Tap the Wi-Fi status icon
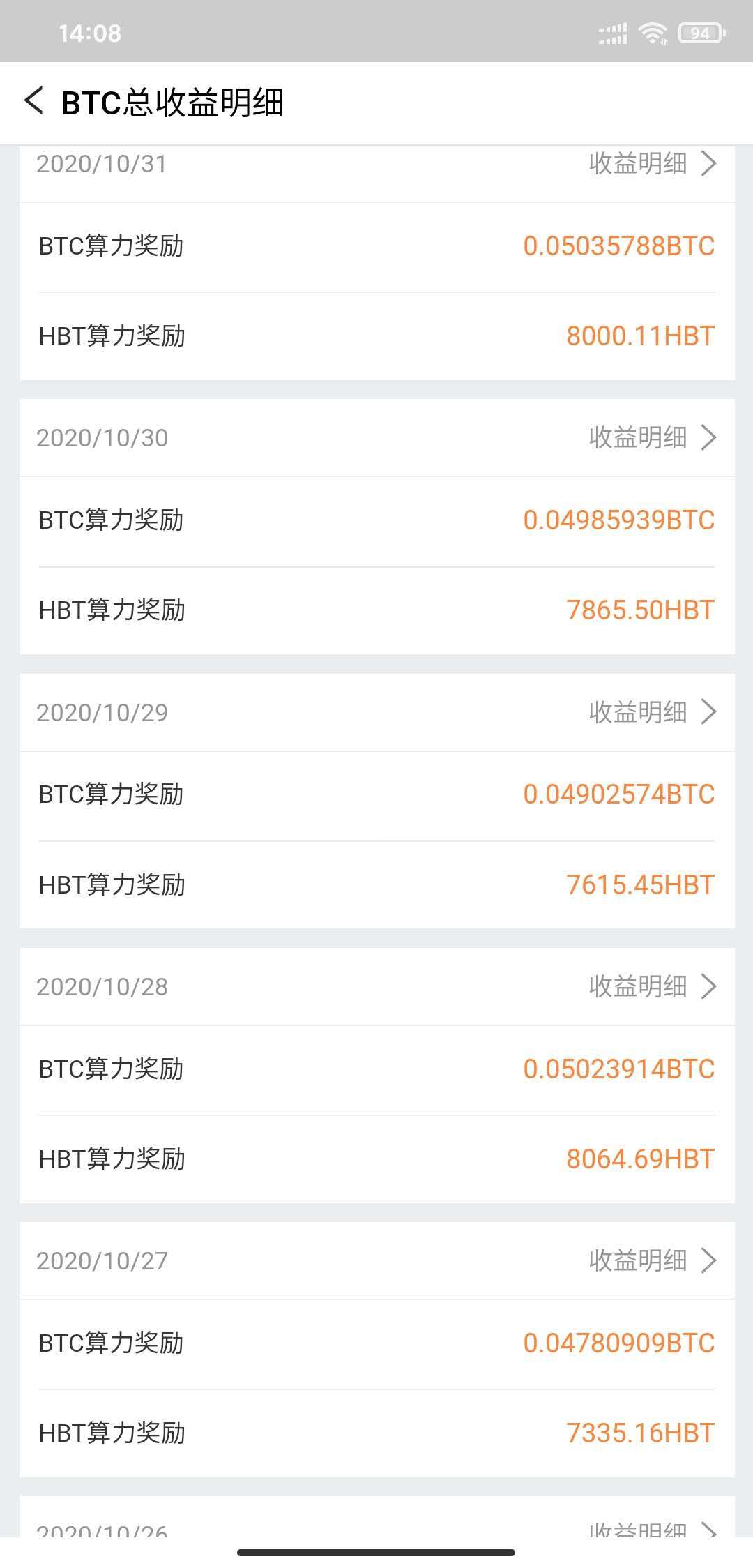The width and height of the screenshot is (753, 1568). pos(653,31)
